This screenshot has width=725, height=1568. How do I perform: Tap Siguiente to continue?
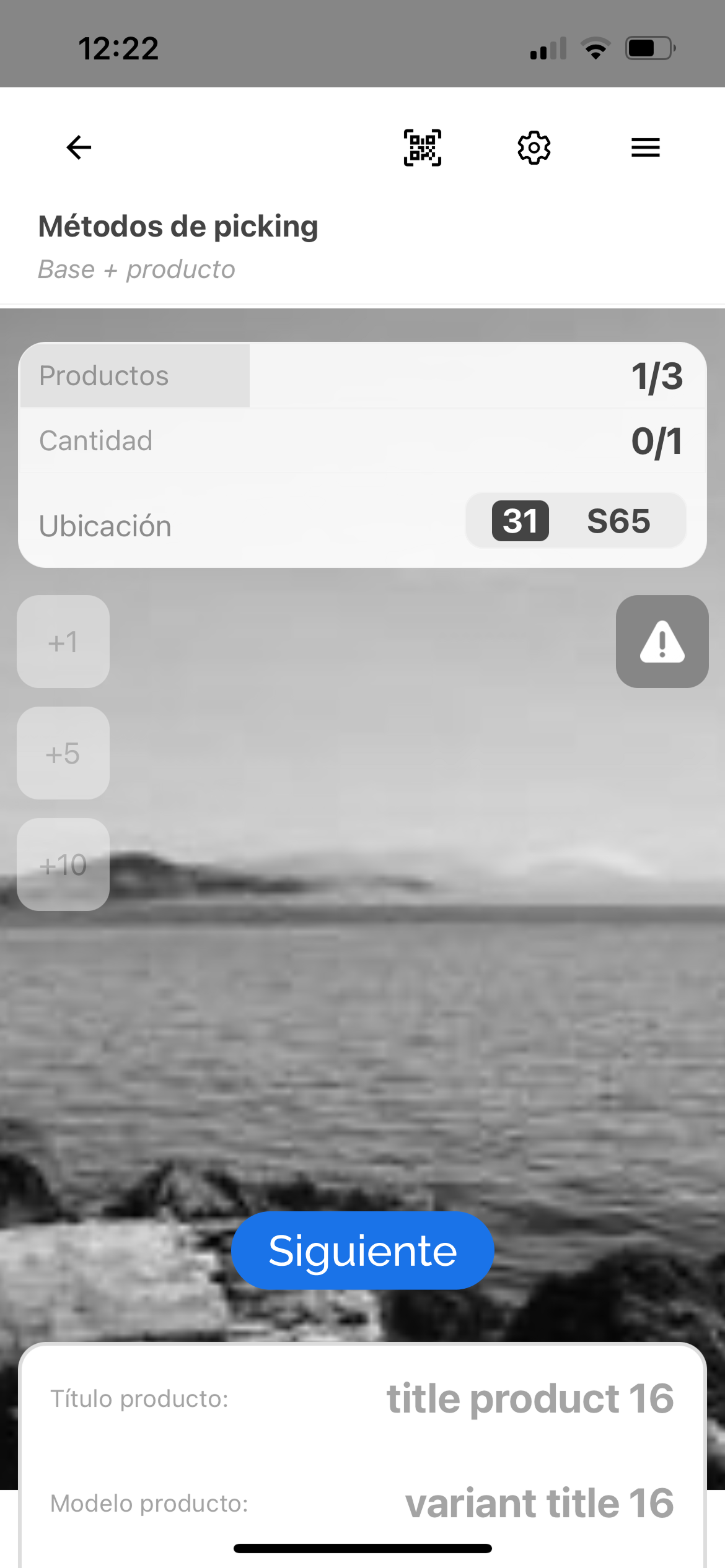coord(362,1250)
